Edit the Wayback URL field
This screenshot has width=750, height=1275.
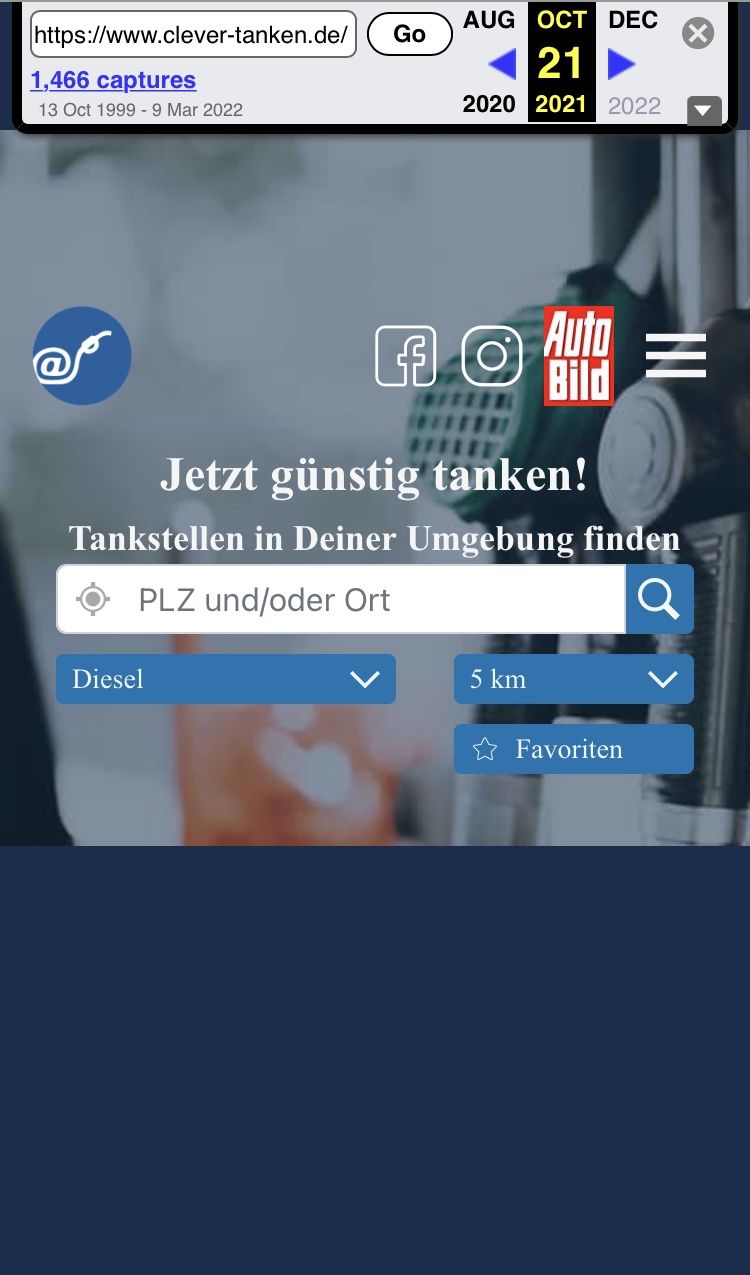(192, 35)
